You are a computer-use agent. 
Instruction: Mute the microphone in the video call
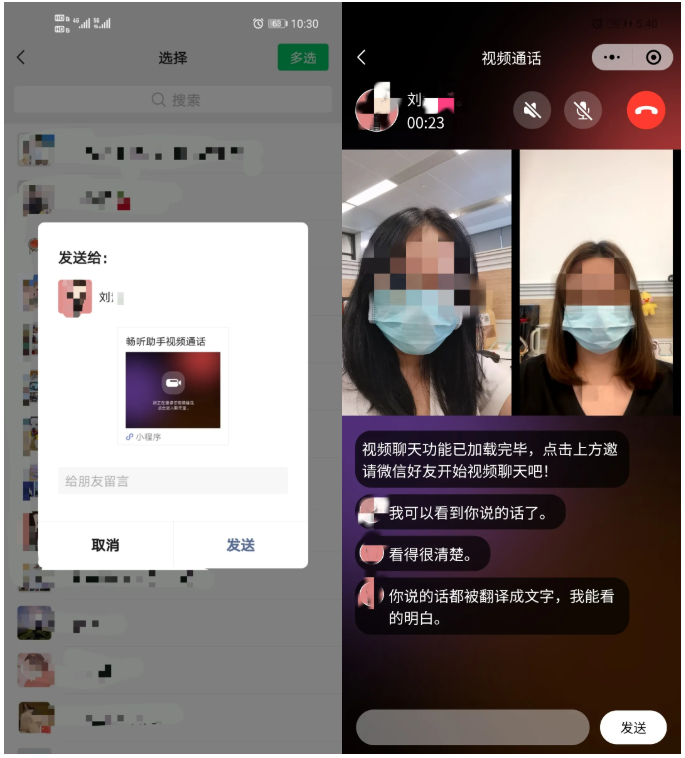pyautogui.click(x=583, y=110)
